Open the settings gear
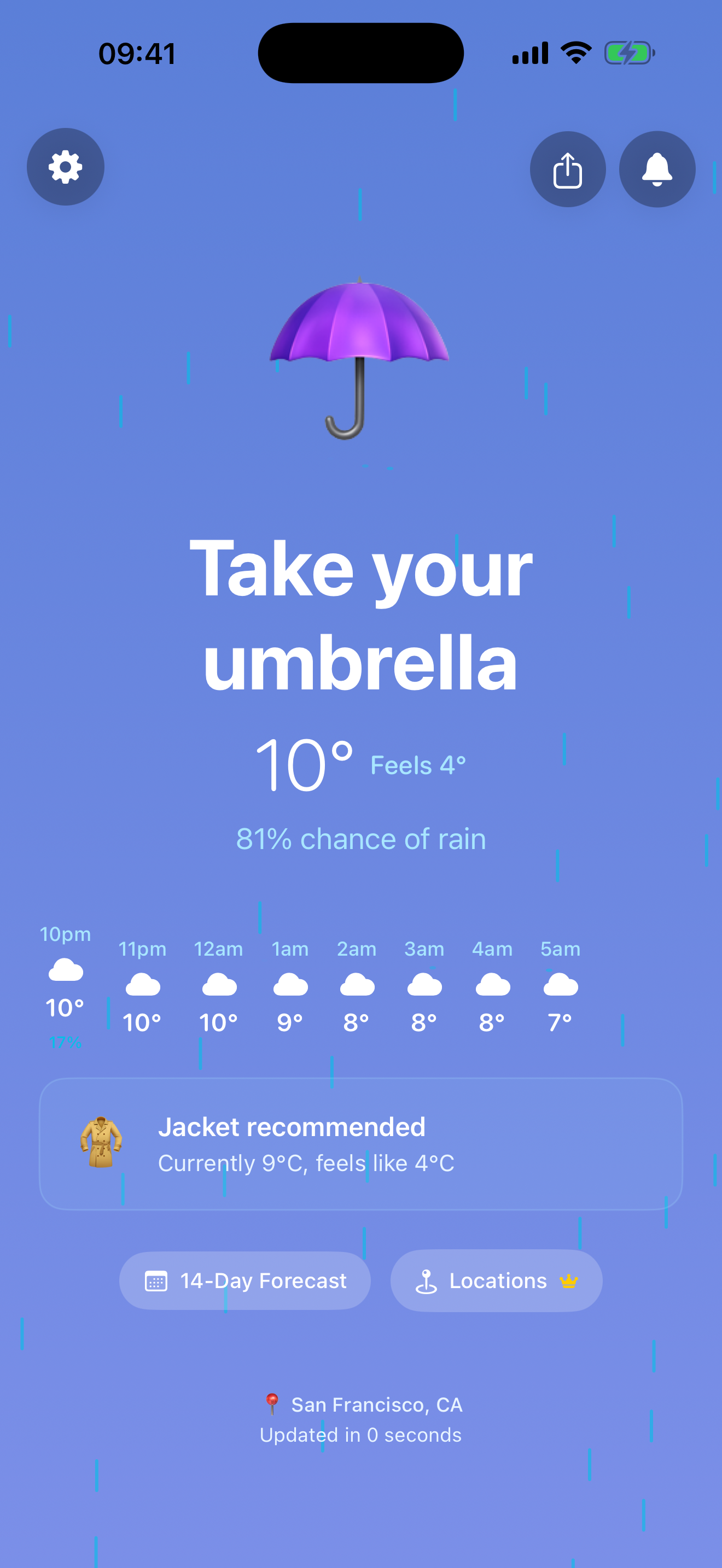Viewport: 722px width, 1568px height. (65, 167)
